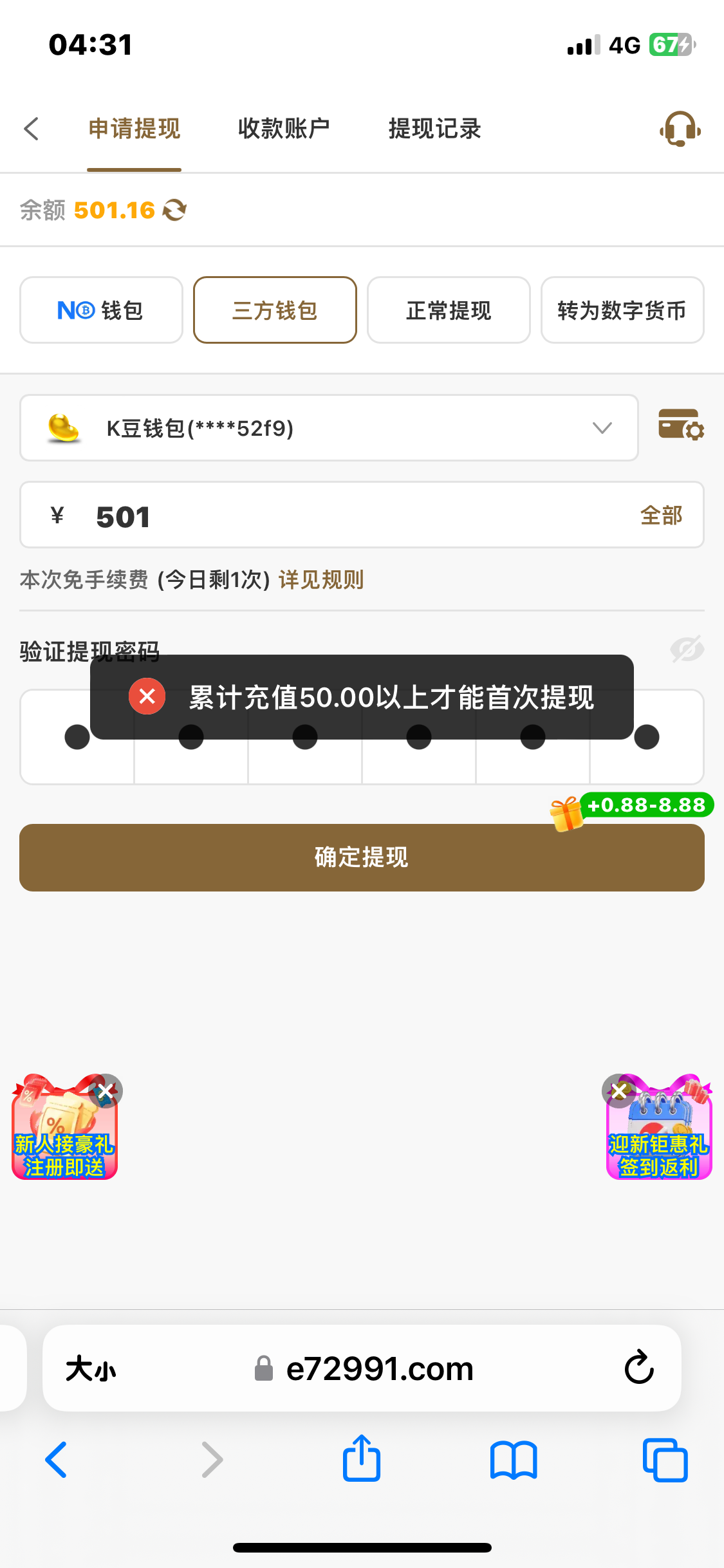Close the 迎新钜惠礼 floating banner
This screenshot has width=724, height=1568.
pyautogui.click(x=618, y=1091)
